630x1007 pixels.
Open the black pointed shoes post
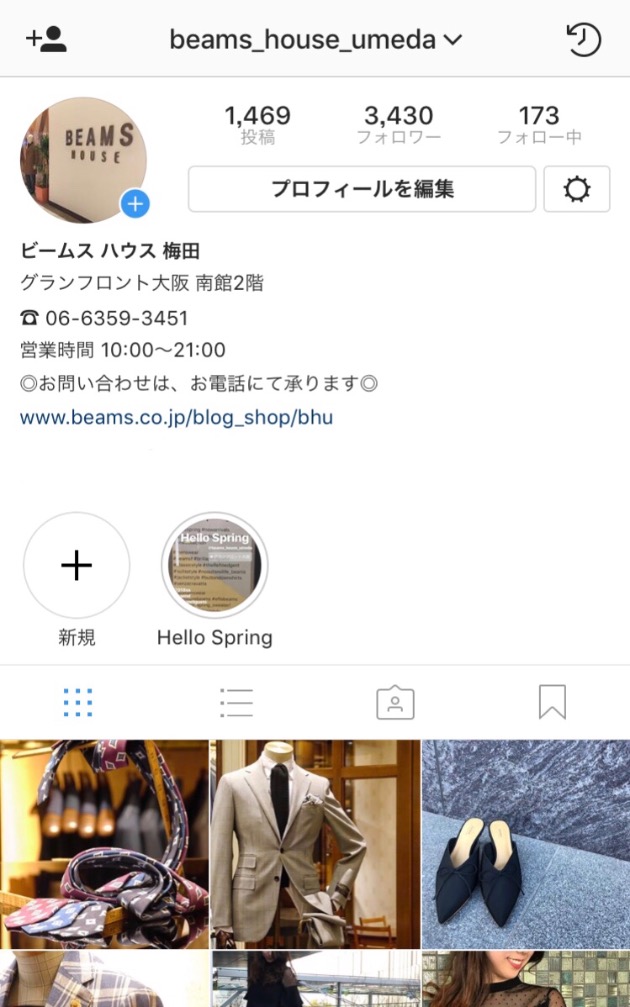[x=526, y=844]
